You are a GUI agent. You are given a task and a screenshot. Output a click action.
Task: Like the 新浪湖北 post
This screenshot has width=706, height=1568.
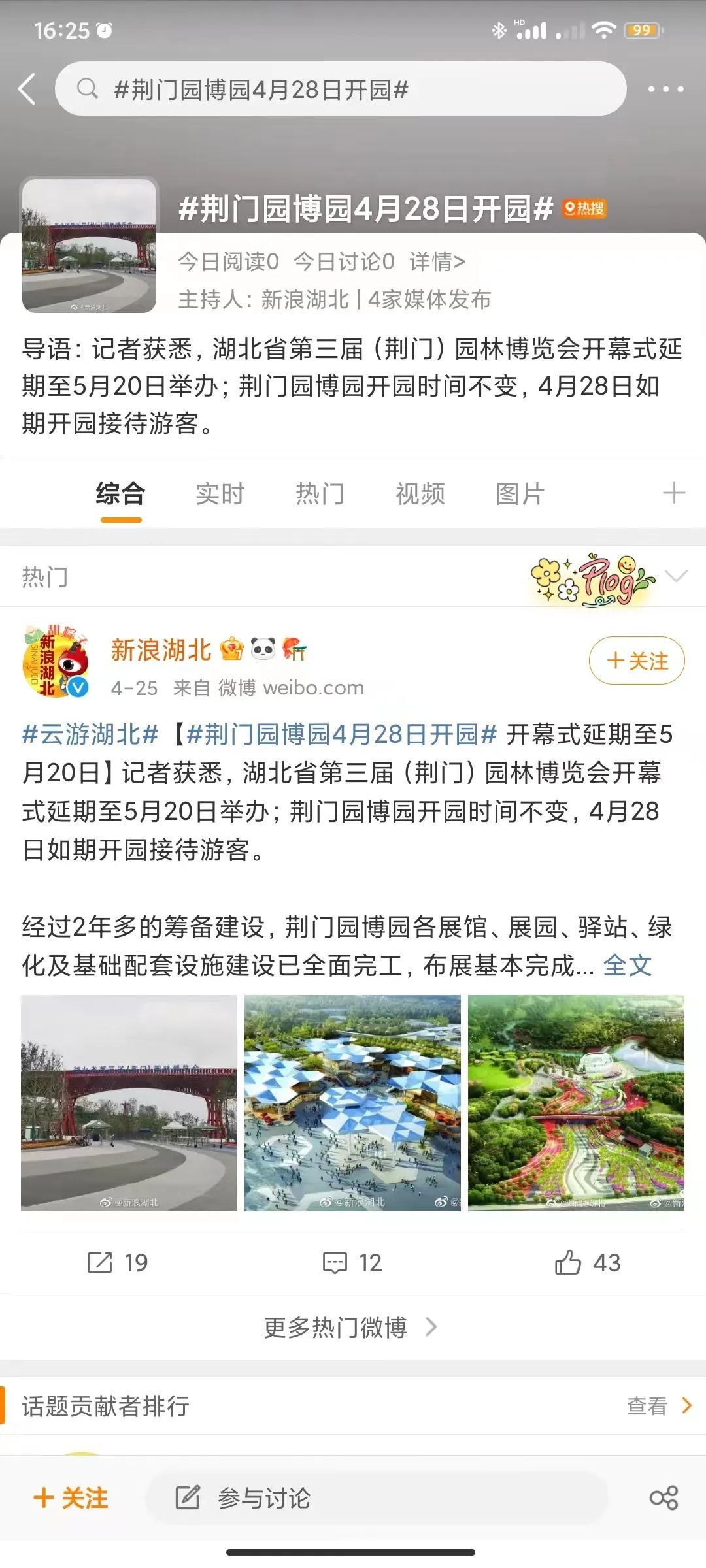coord(587,1263)
